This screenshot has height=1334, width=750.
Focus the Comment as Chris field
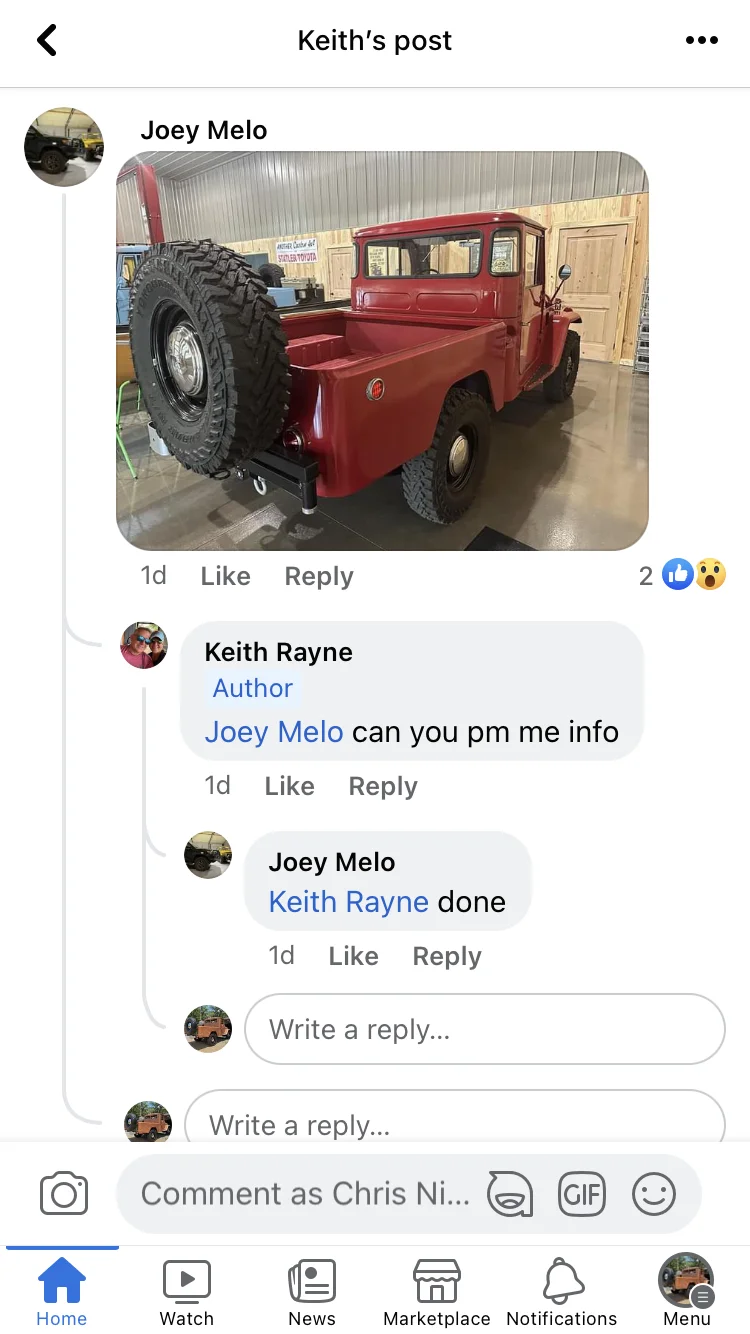pos(300,1194)
